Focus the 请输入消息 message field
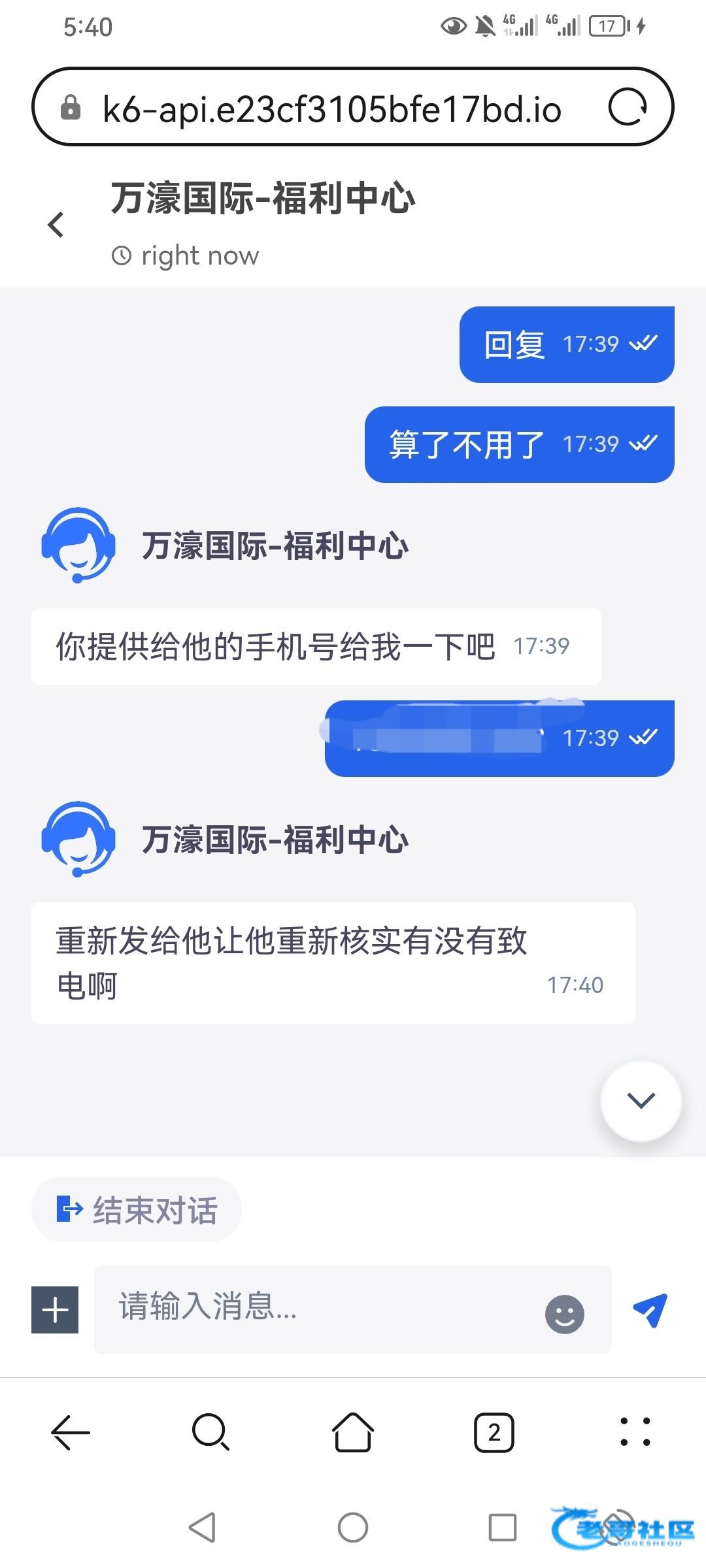The height and width of the screenshot is (1568, 706). [320, 1308]
